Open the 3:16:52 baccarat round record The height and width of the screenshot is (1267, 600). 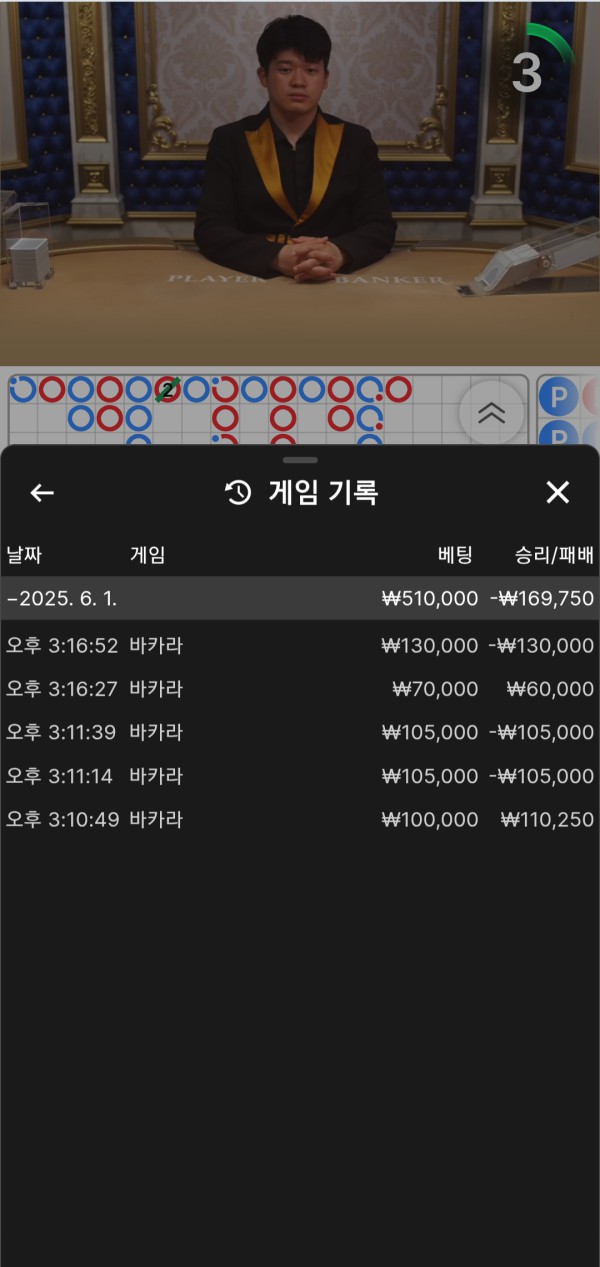pos(300,646)
